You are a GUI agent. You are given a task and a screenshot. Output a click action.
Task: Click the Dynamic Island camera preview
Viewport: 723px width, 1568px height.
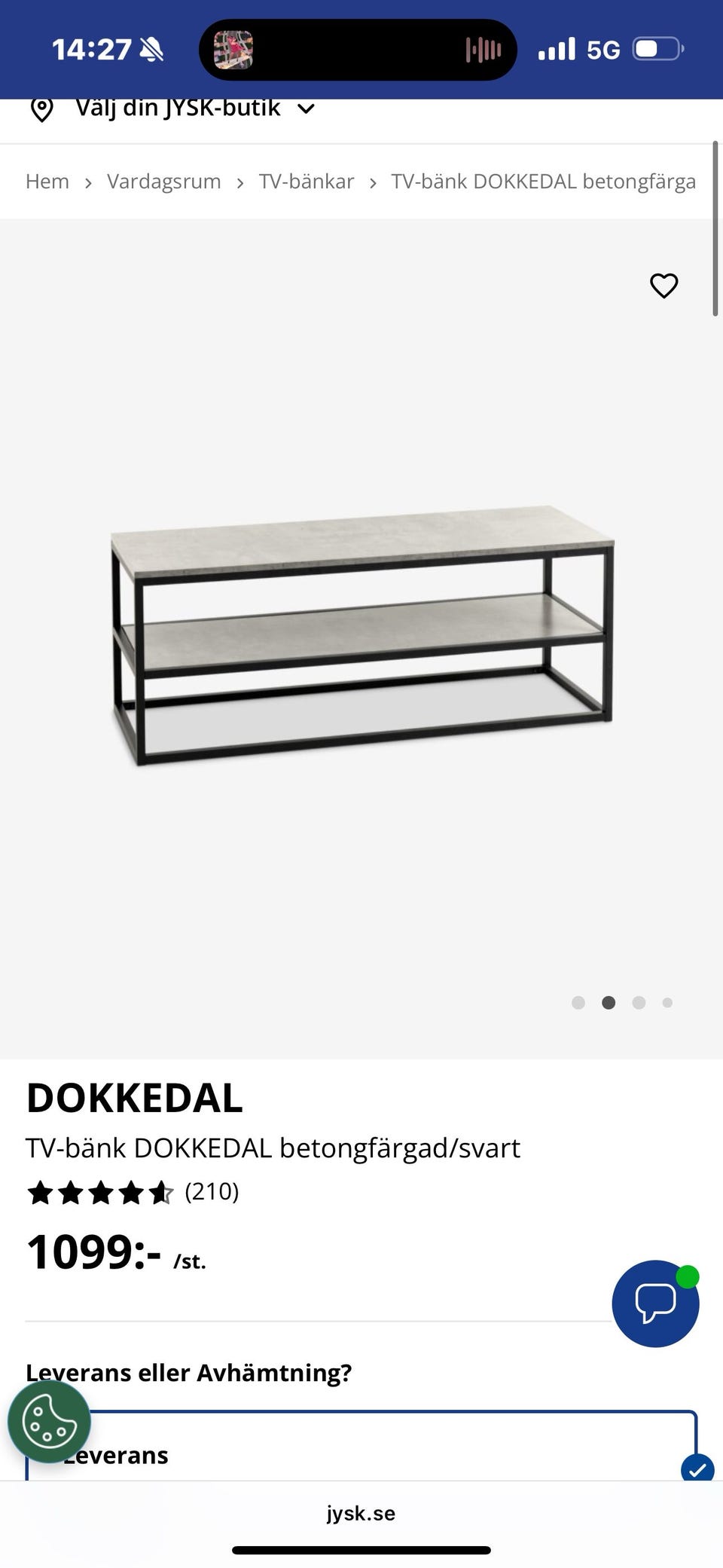click(x=233, y=49)
